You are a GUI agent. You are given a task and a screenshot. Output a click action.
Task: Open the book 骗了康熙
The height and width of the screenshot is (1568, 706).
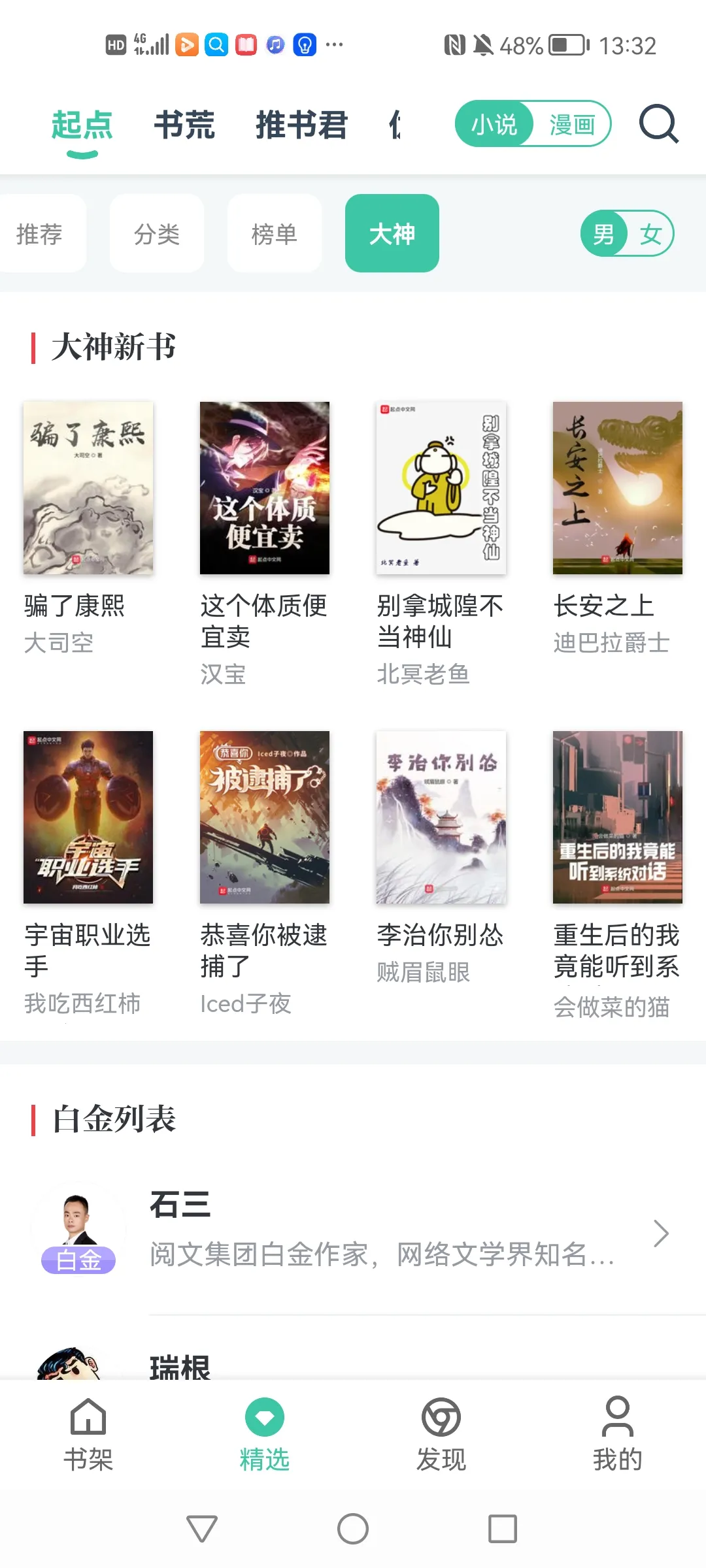[88, 488]
